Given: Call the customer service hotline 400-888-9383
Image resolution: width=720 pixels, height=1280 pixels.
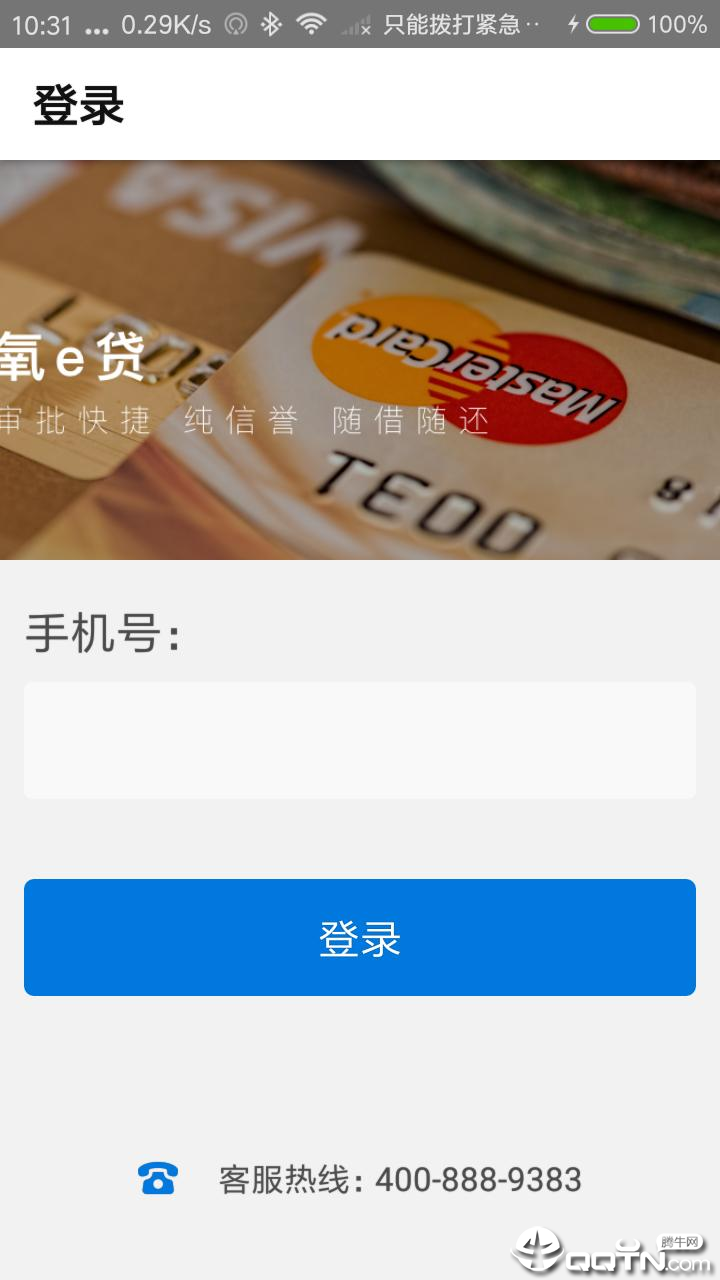Looking at the screenshot, I should pyautogui.click(x=400, y=1180).
